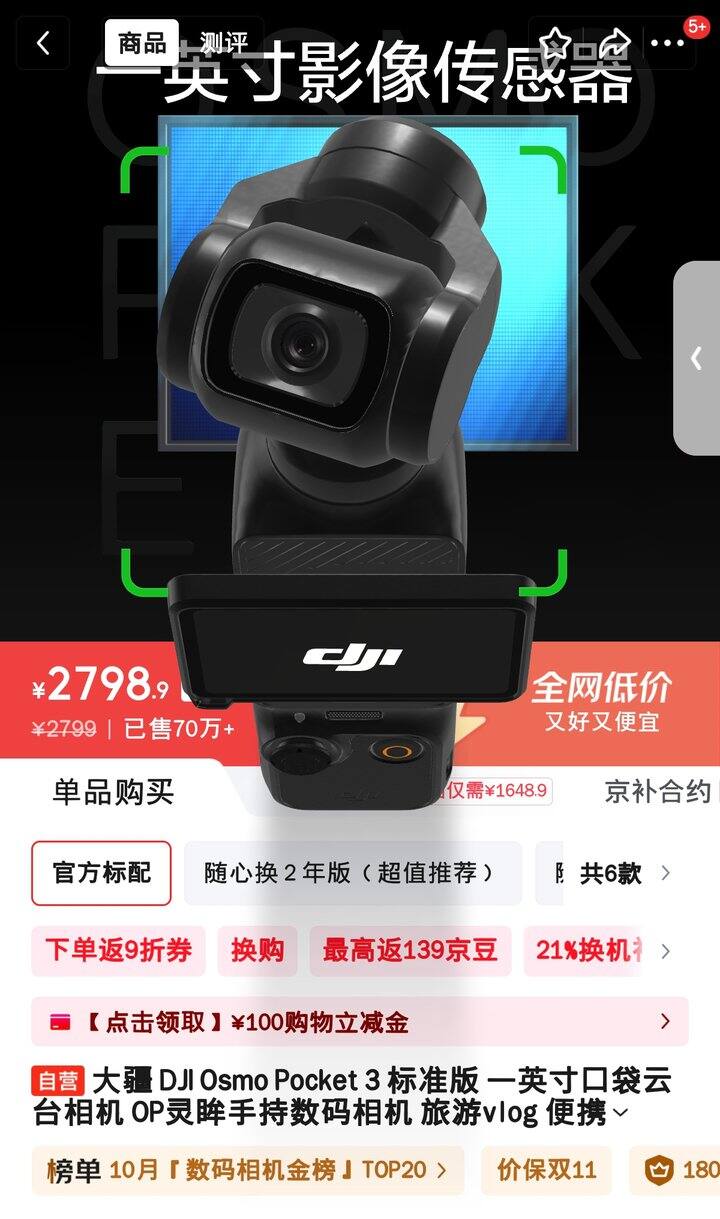Select the 商品 tab

142,43
